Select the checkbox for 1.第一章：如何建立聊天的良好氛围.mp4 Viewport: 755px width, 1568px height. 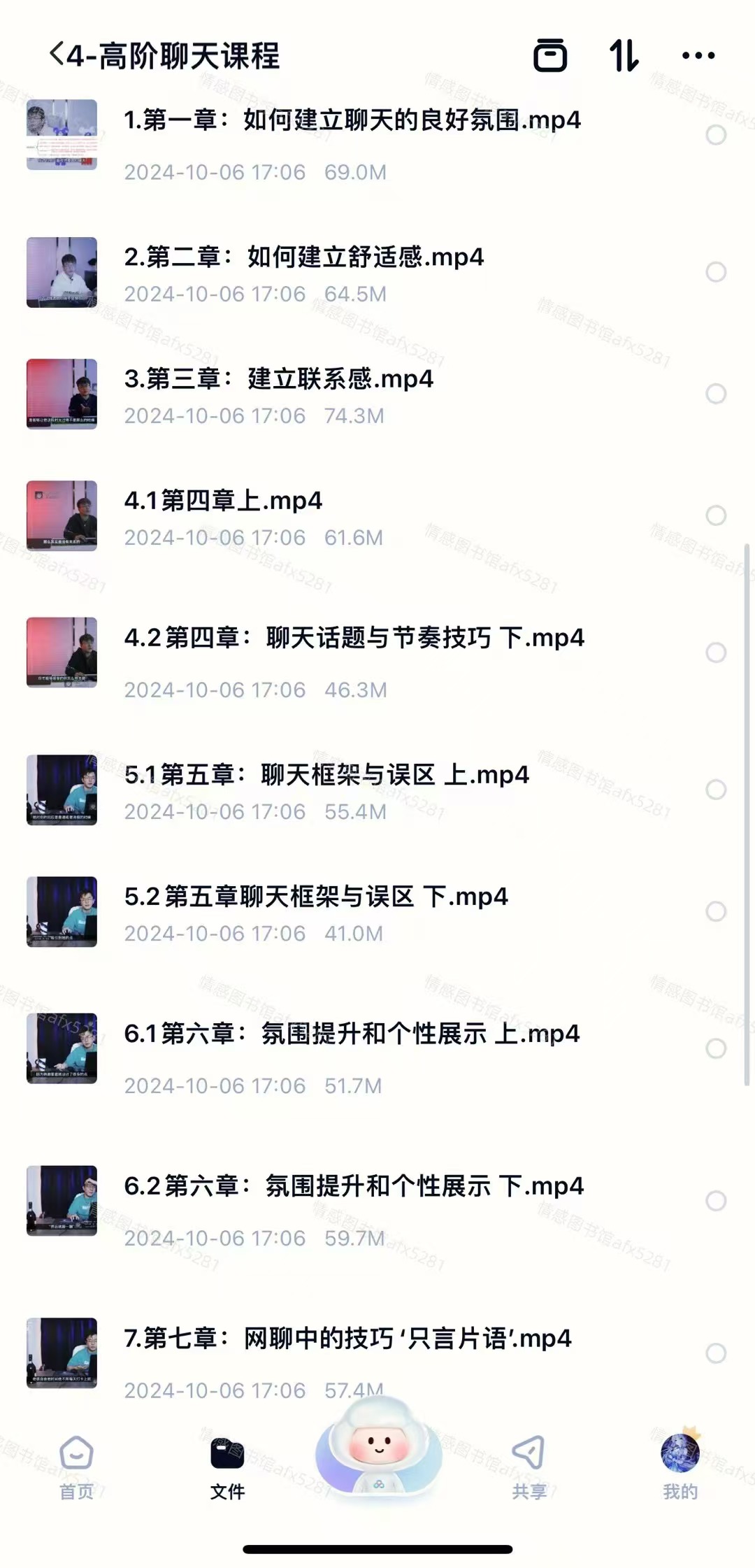(x=715, y=135)
